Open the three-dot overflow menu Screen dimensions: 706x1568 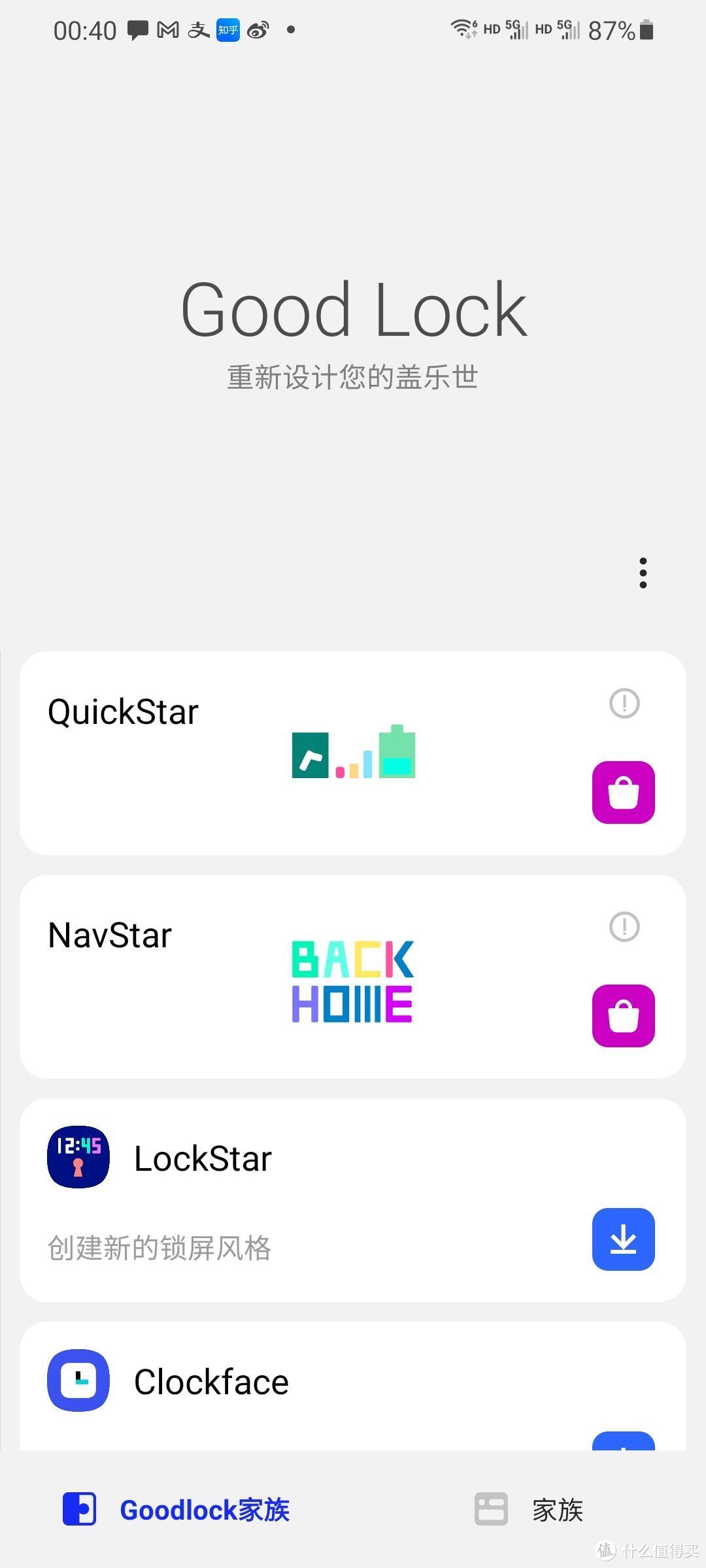point(643,573)
